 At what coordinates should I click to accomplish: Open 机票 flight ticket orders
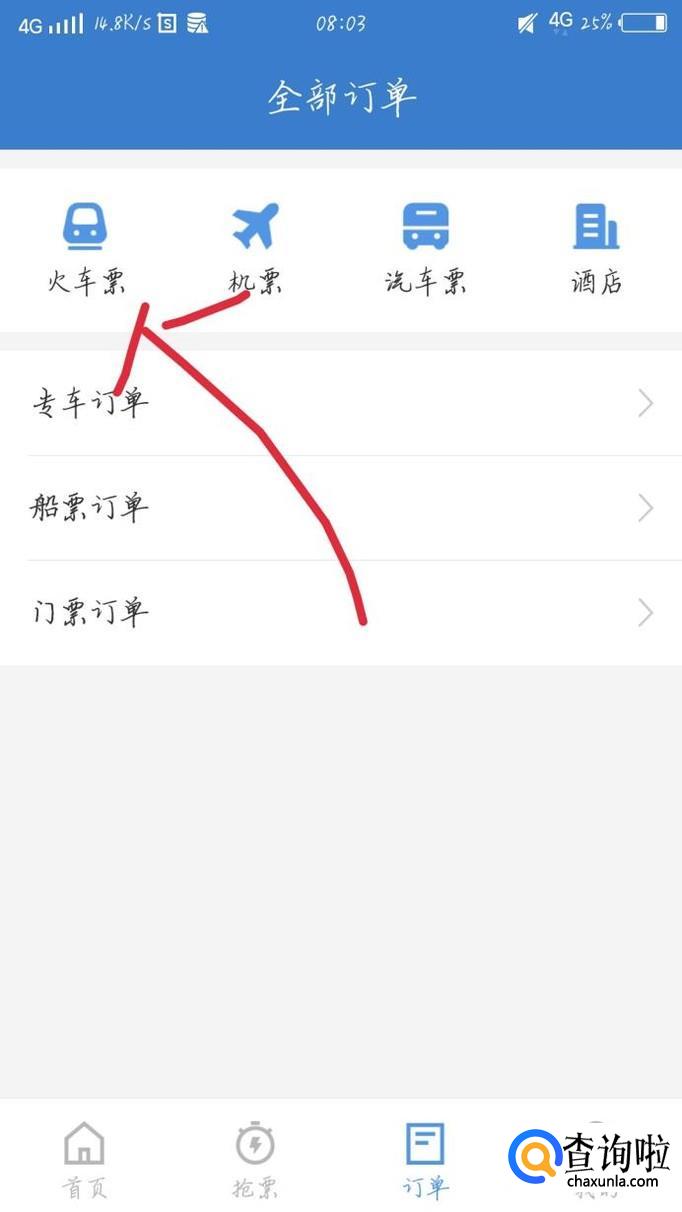(x=256, y=248)
